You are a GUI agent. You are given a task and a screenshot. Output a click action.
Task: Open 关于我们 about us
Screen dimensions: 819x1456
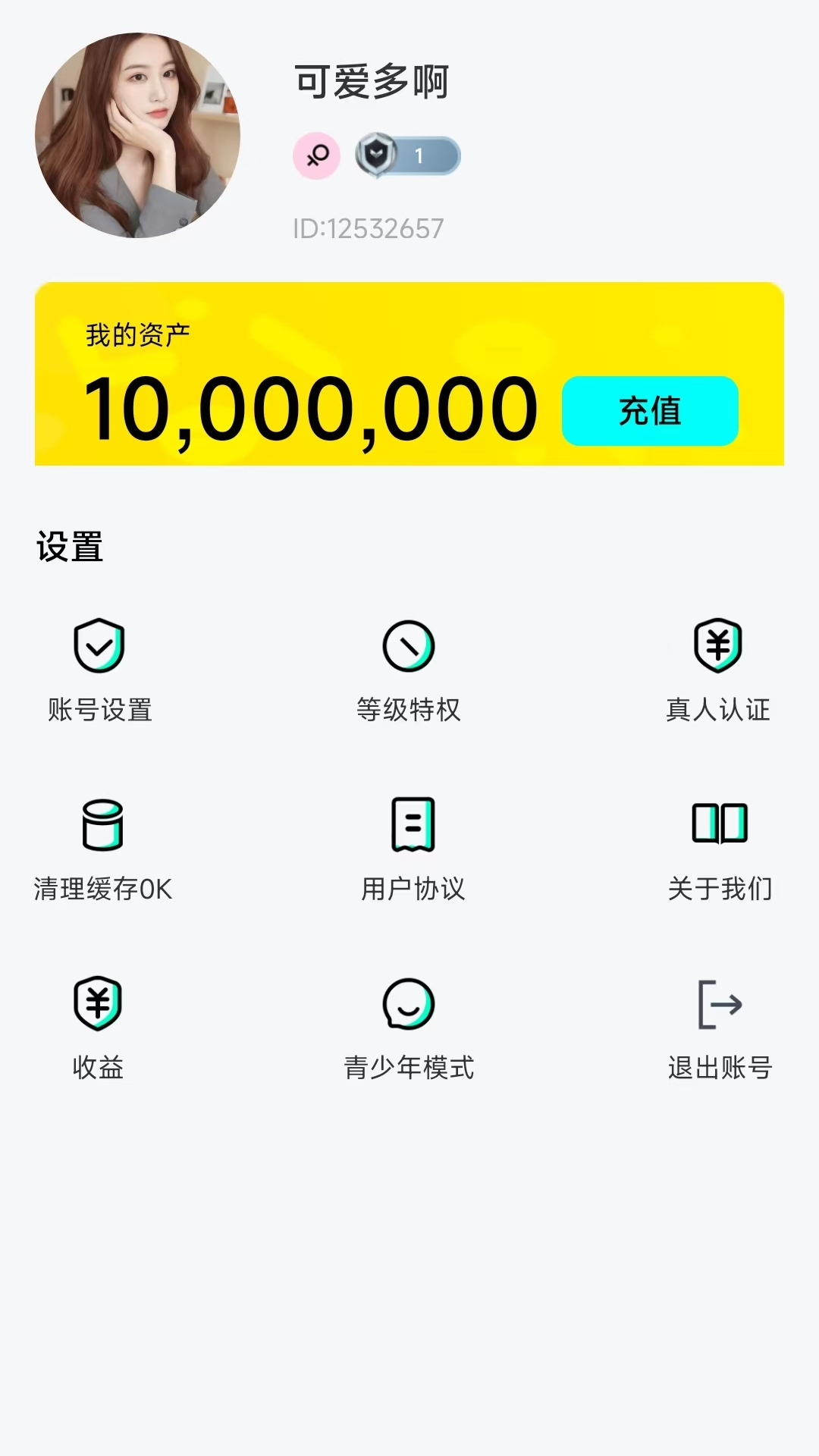click(720, 848)
